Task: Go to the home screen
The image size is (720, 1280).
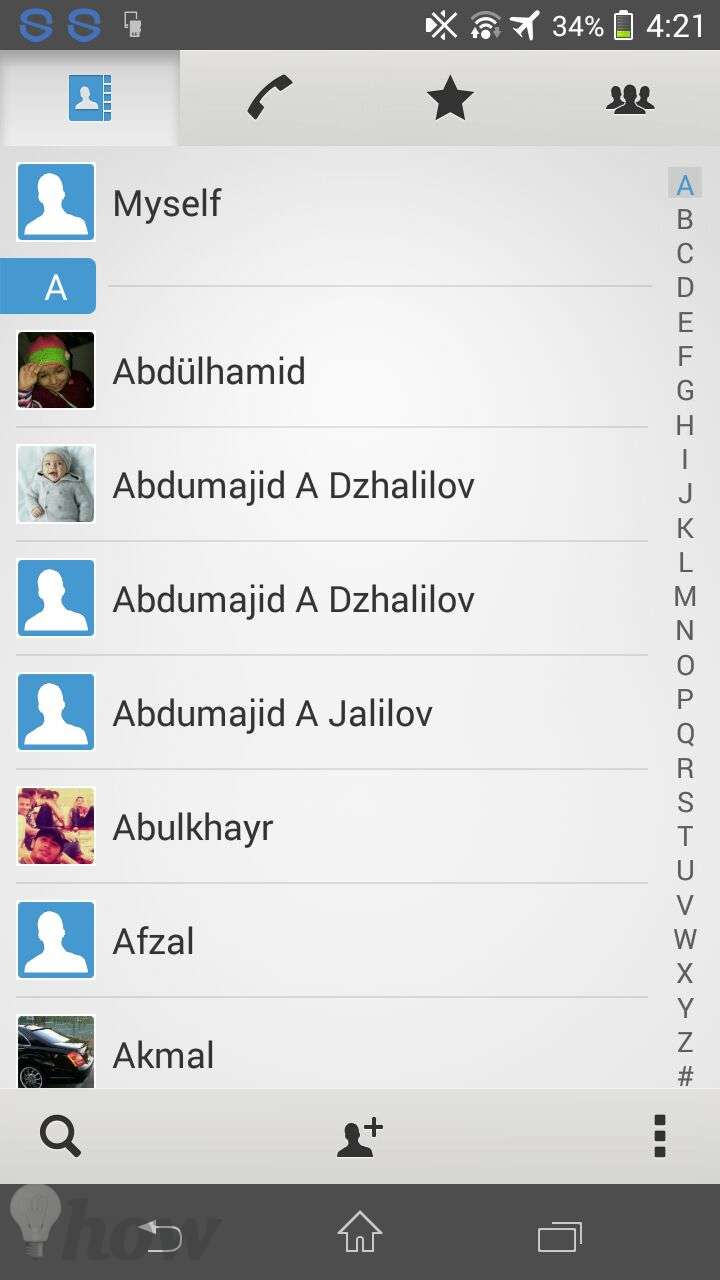Action: click(x=360, y=1233)
